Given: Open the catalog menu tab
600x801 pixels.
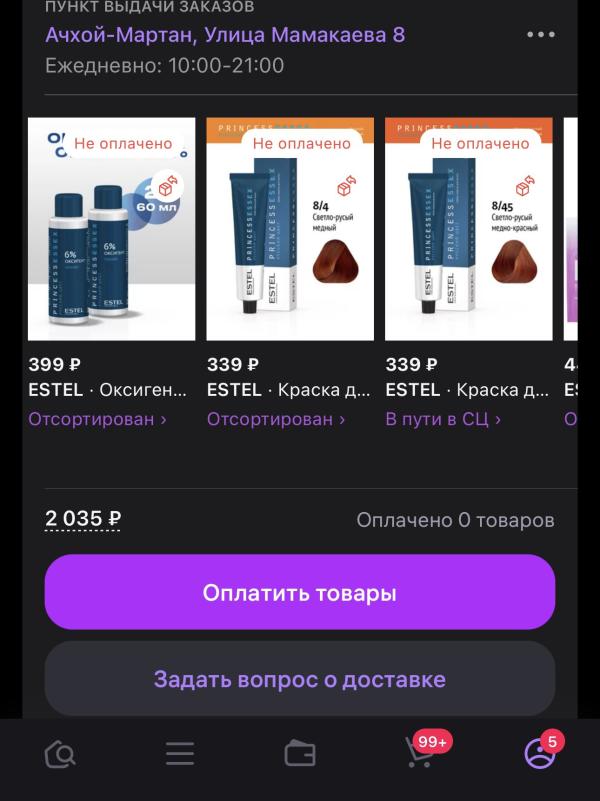Looking at the screenshot, I should [180, 754].
